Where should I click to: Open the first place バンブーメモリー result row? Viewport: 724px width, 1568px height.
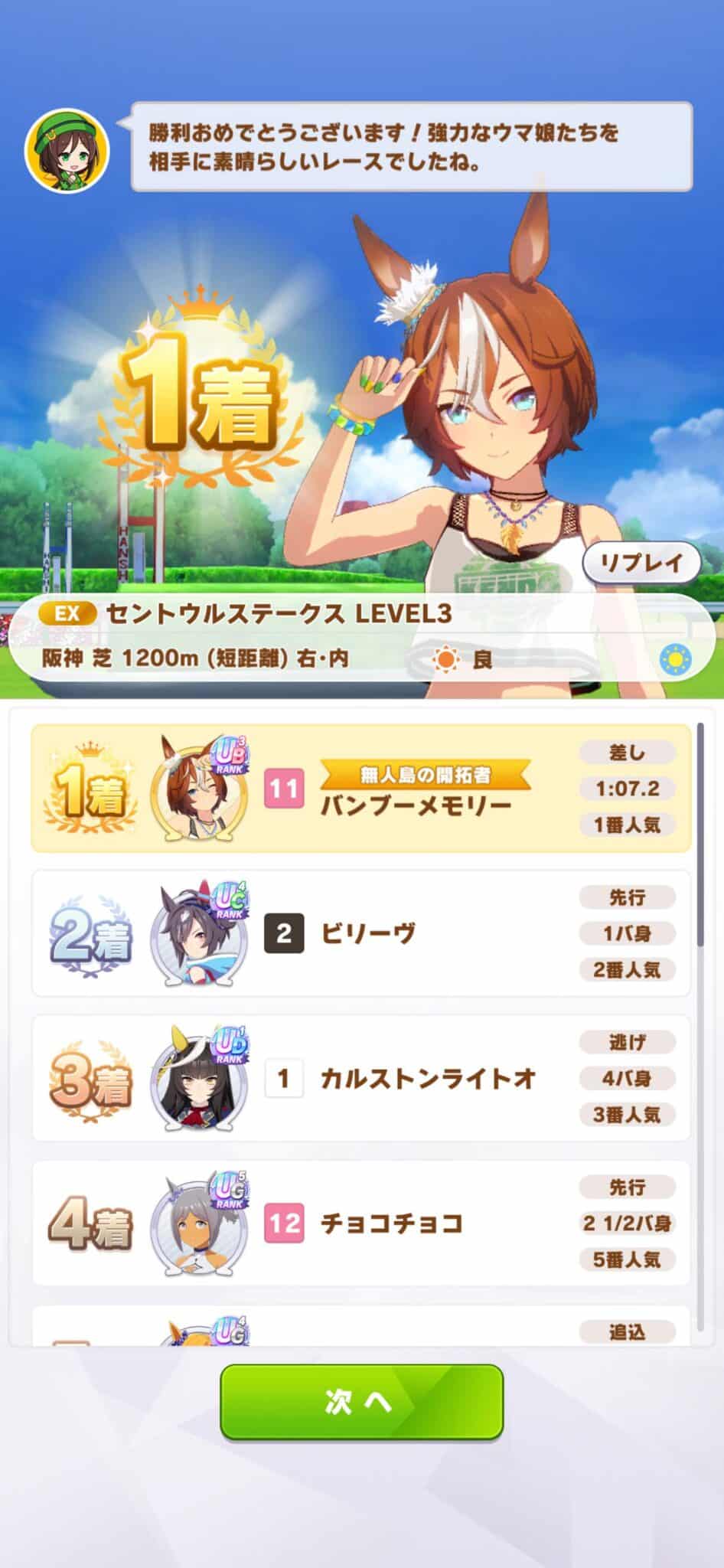(x=361, y=789)
